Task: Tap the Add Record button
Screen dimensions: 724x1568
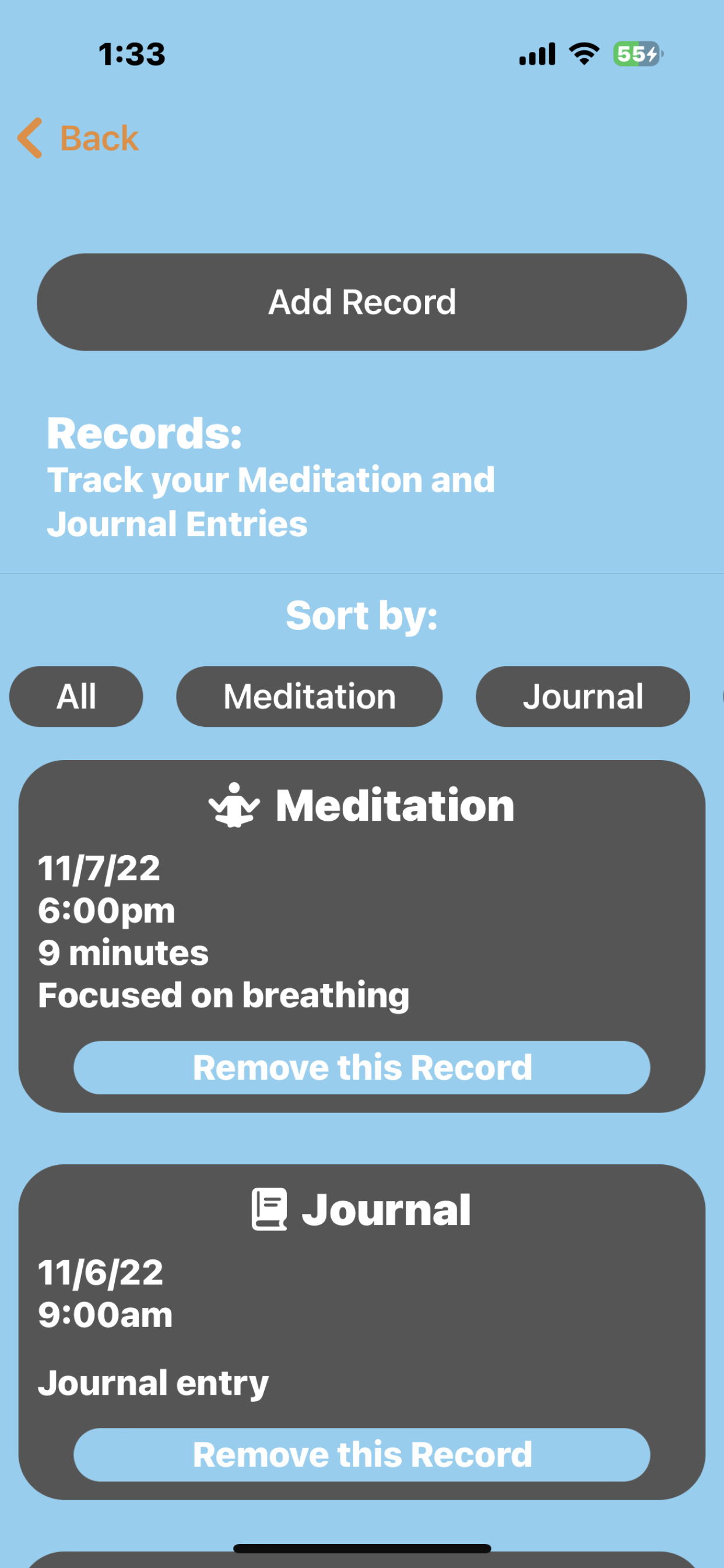Action: click(362, 302)
